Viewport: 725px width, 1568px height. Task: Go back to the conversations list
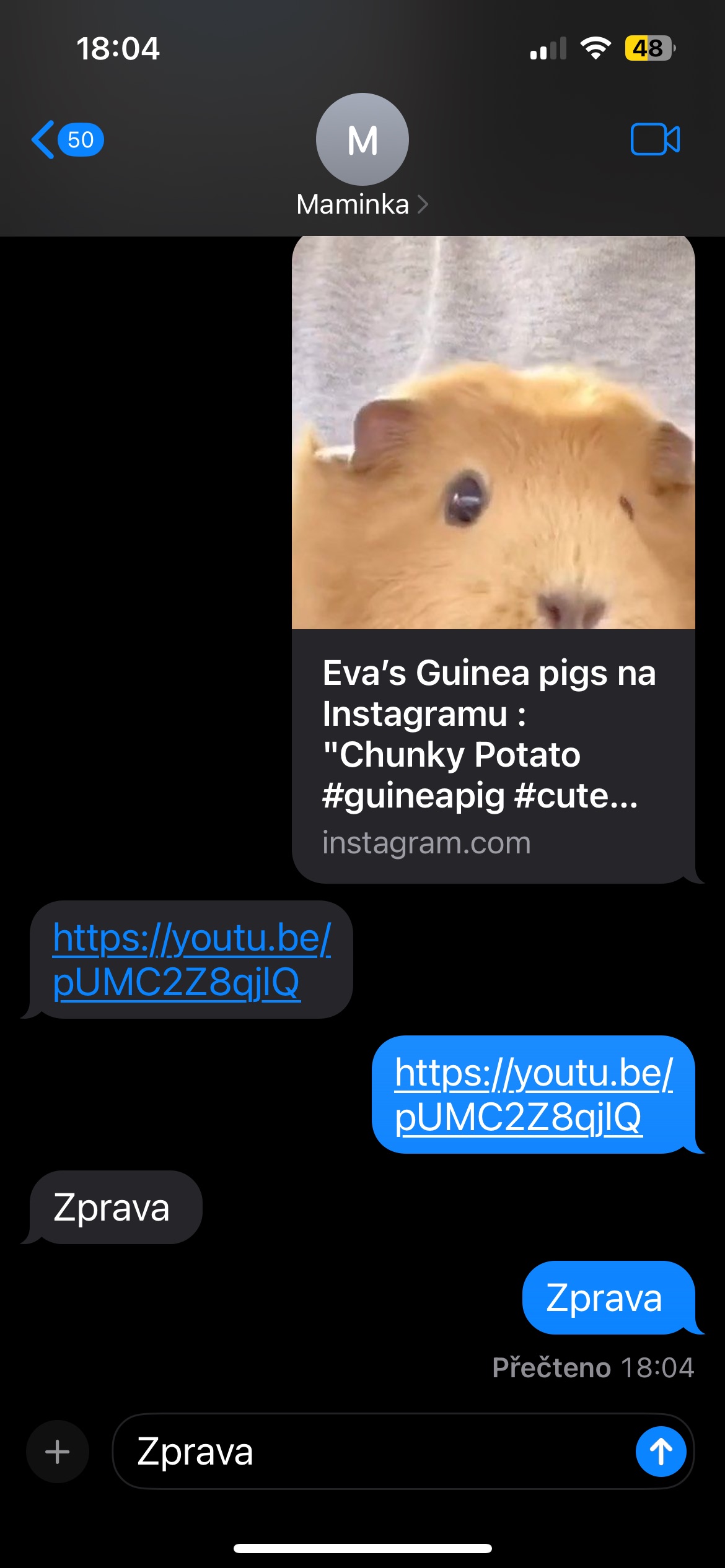[x=65, y=139]
